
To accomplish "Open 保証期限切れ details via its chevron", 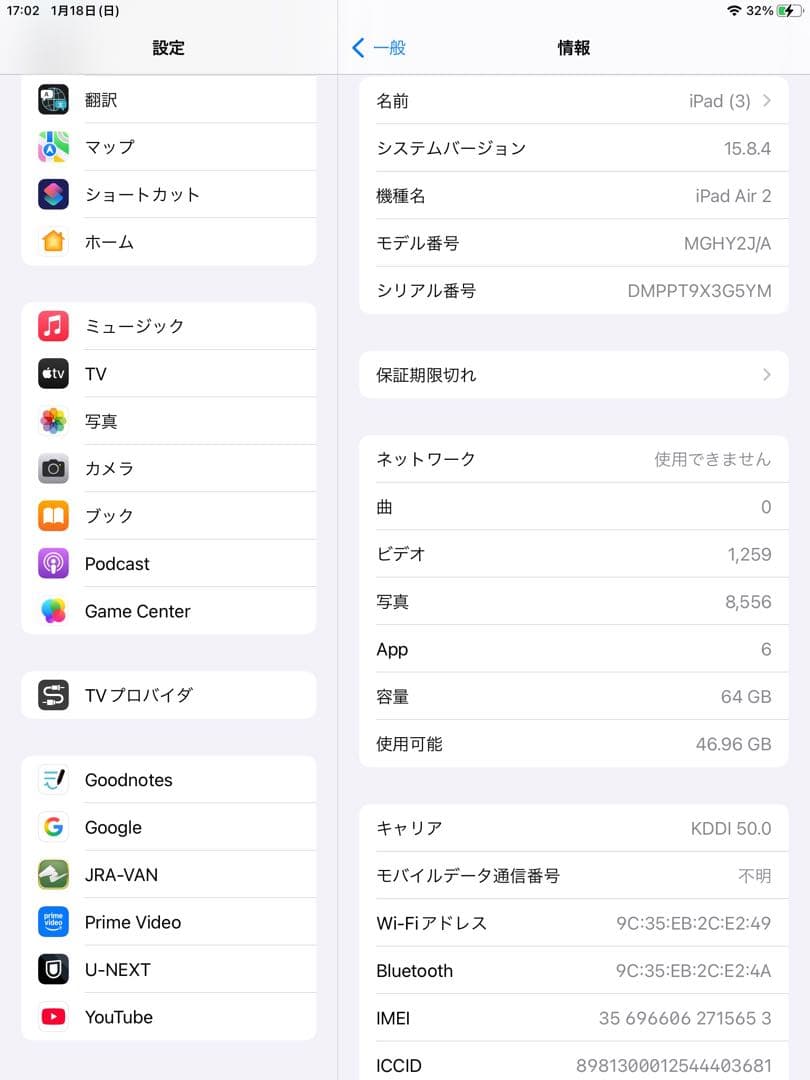I will [x=766, y=374].
